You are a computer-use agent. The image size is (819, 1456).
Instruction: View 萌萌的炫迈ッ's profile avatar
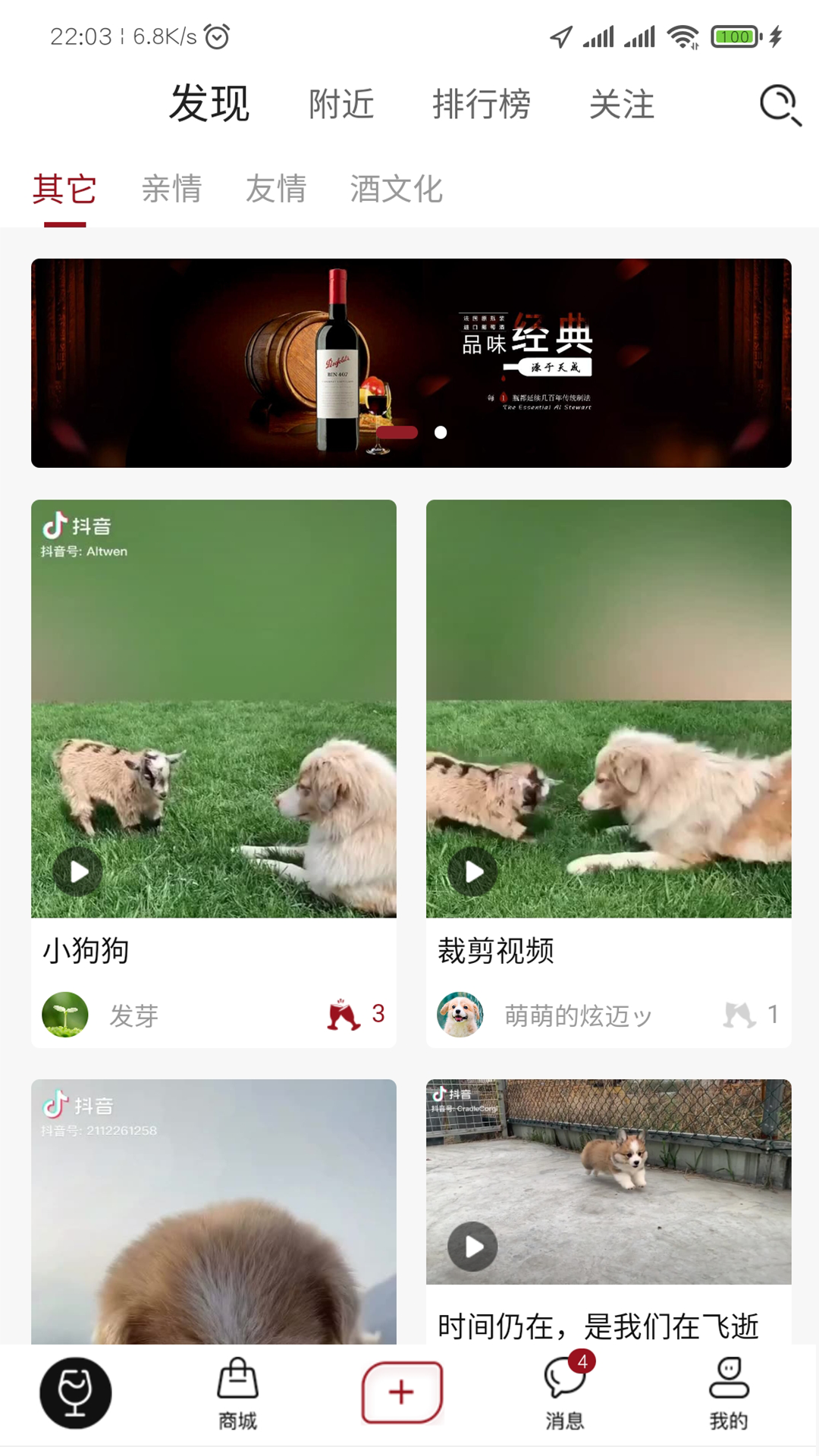click(460, 1015)
